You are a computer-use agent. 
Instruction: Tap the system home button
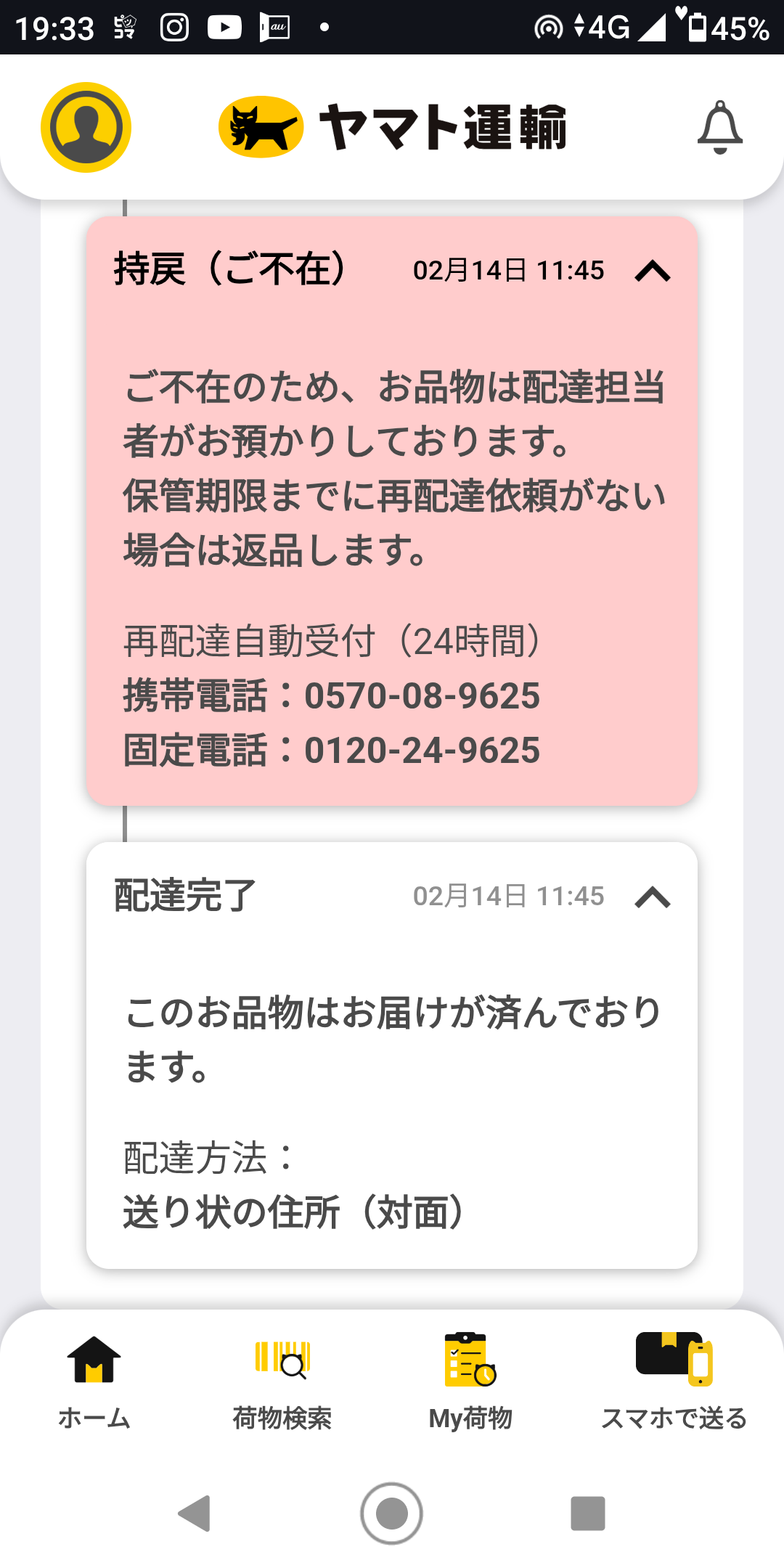click(x=392, y=1514)
